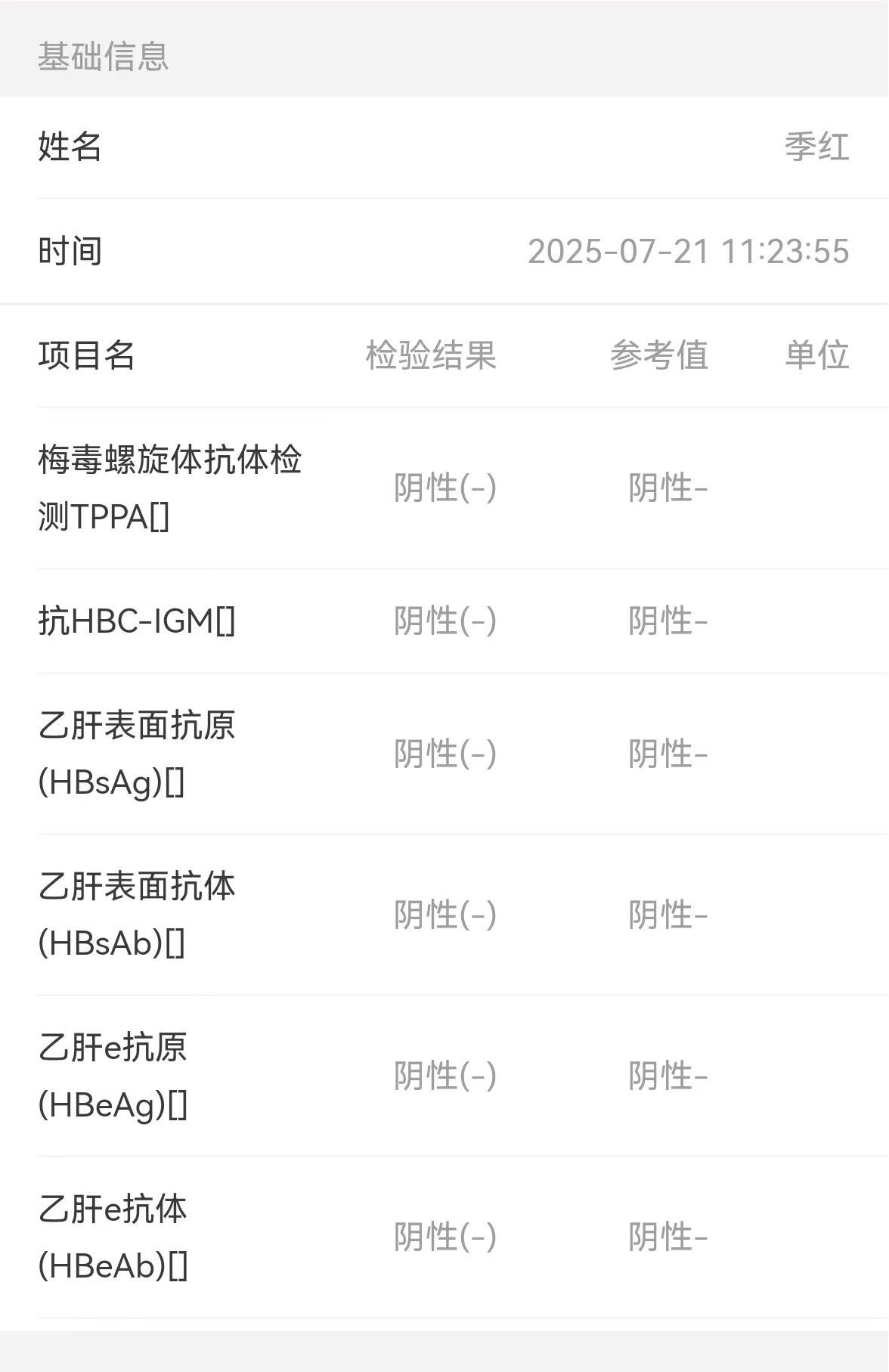Select the 乙肝表面抗原 HBsAg item
The width and height of the screenshot is (889, 1372).
coord(138,754)
